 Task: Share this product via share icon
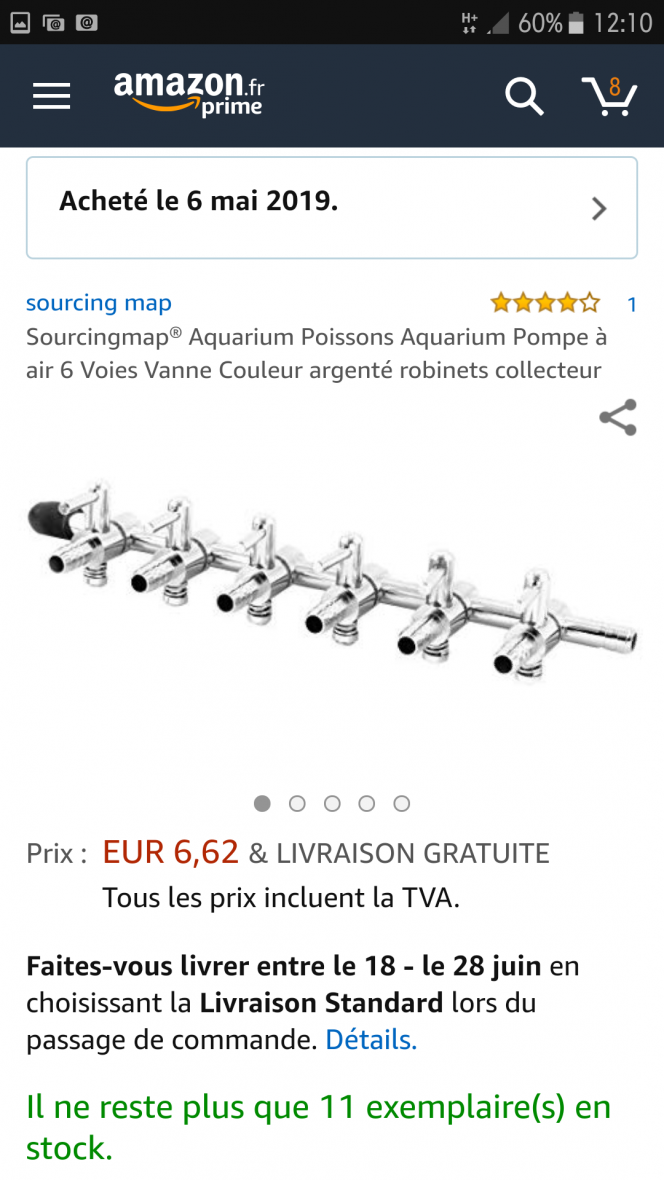[617, 418]
